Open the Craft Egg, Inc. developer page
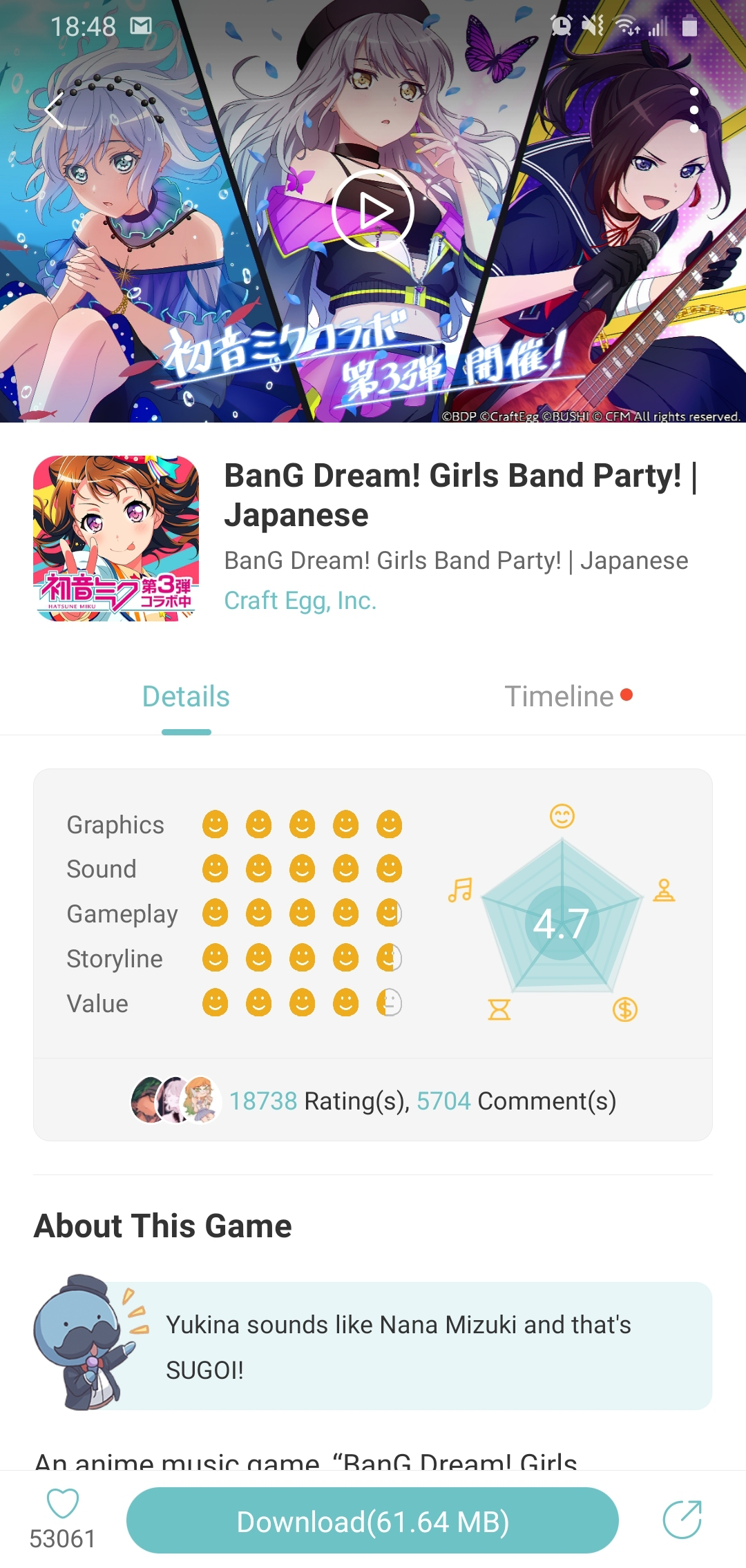 click(300, 601)
